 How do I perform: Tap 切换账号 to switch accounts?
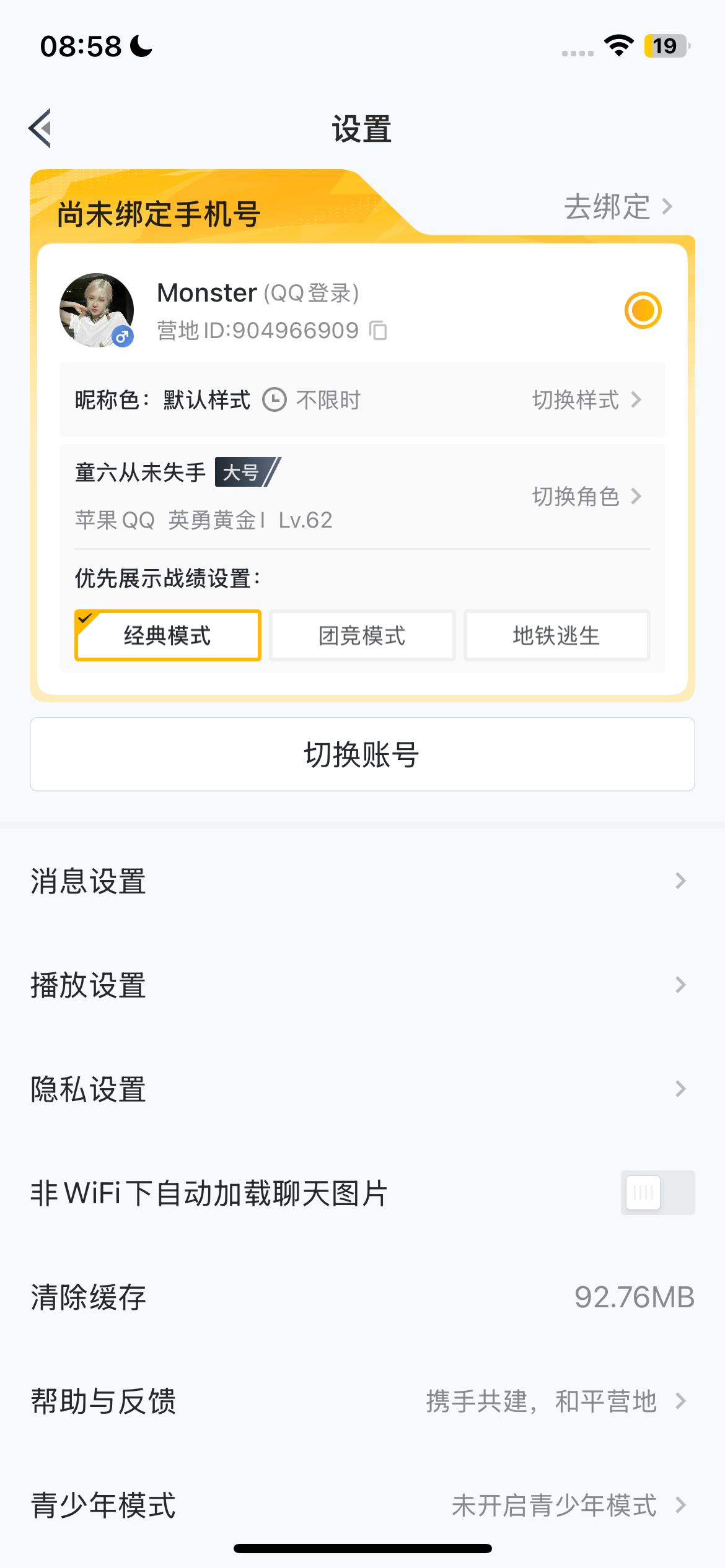(x=362, y=754)
